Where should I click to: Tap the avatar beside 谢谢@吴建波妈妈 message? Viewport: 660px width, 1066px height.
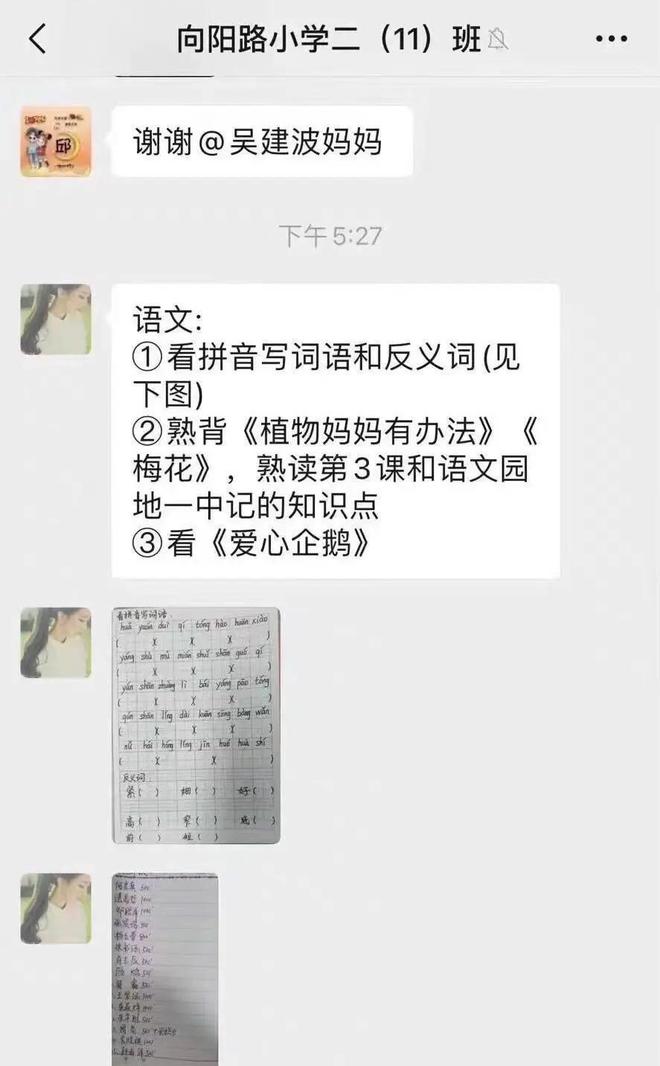[56, 142]
